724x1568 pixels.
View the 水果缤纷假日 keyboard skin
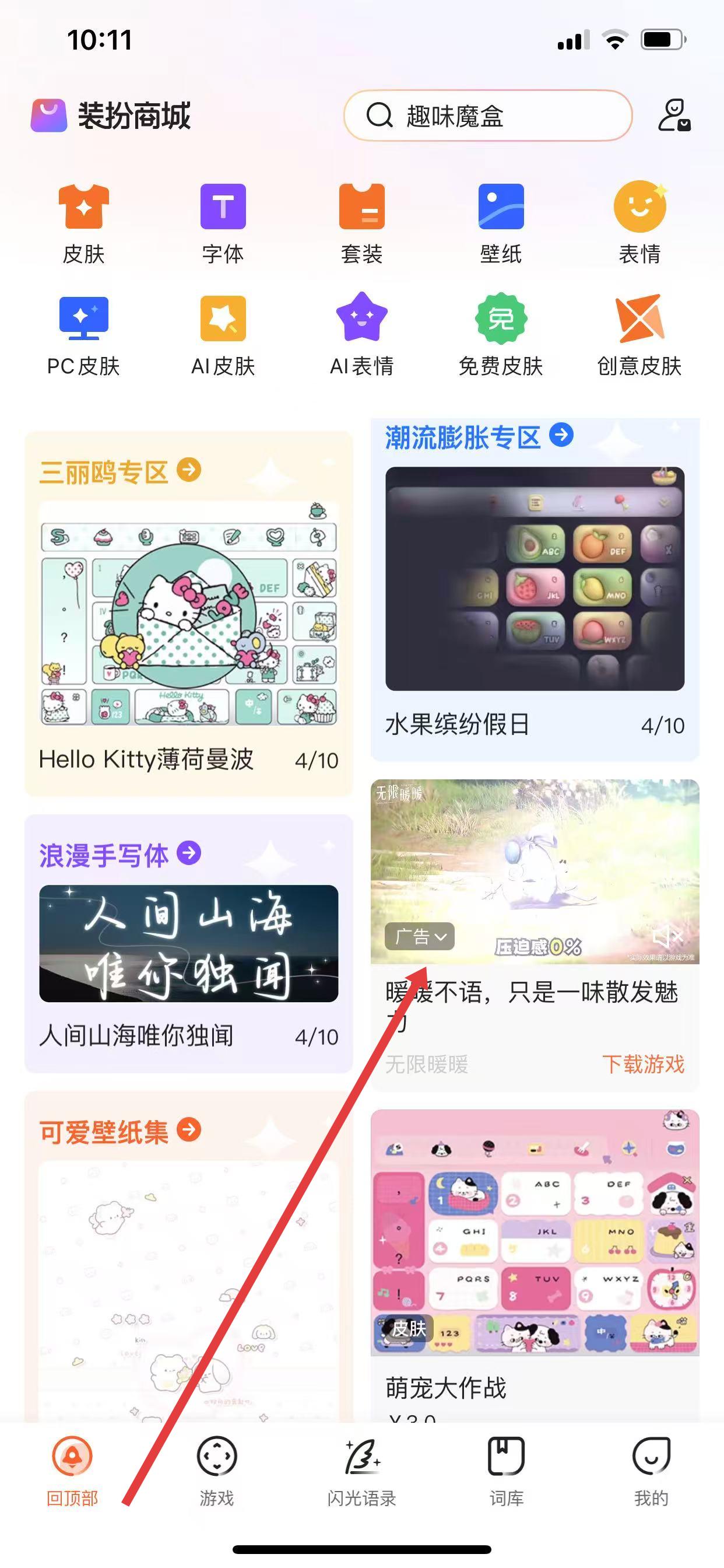point(534,578)
